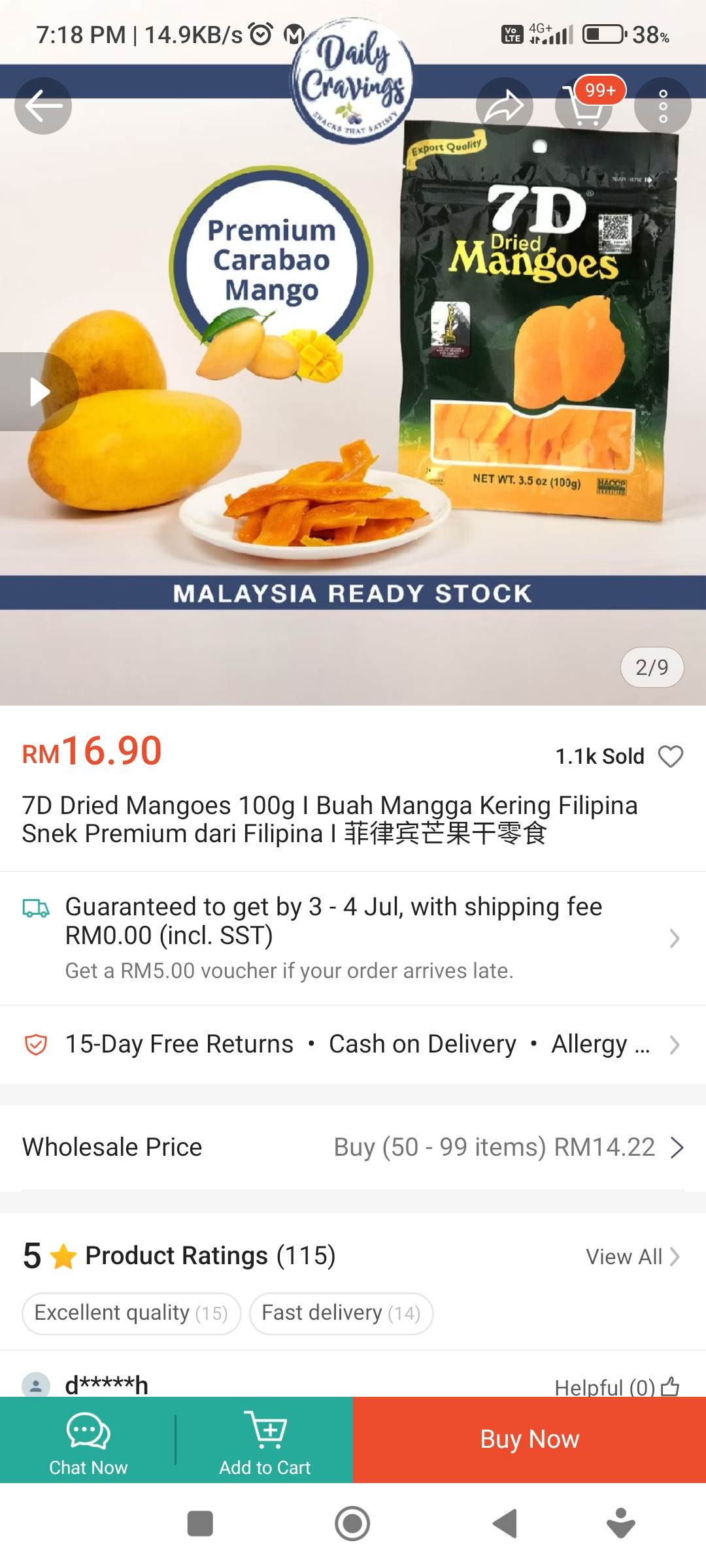Go back using the arrow button

(43, 106)
